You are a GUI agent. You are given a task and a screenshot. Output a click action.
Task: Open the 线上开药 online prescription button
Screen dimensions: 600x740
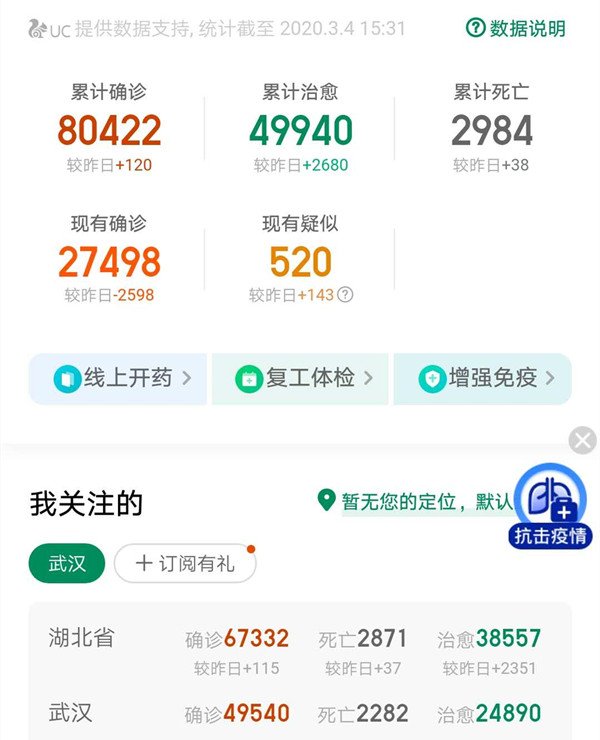point(118,378)
